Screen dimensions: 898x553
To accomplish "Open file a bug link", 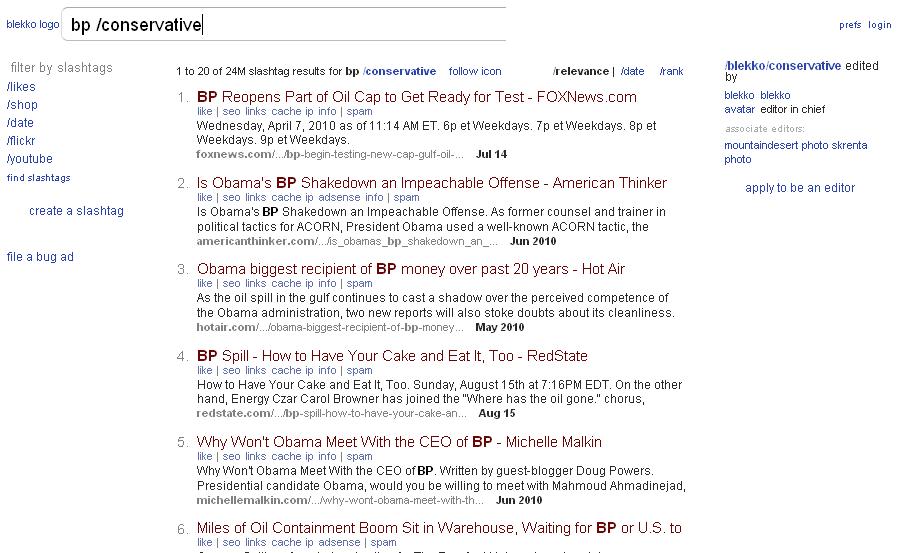I will 31,257.
